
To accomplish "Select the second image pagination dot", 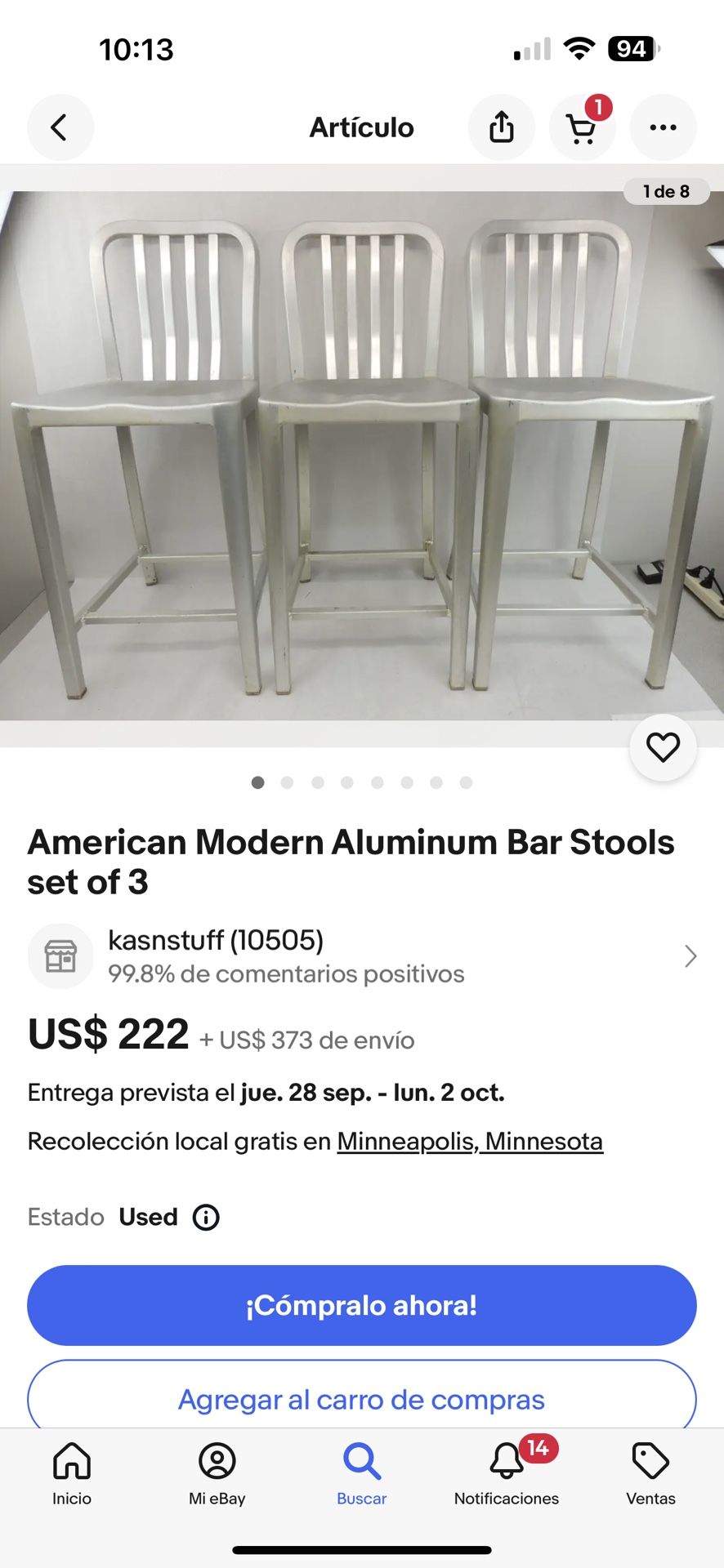I will coord(288,782).
